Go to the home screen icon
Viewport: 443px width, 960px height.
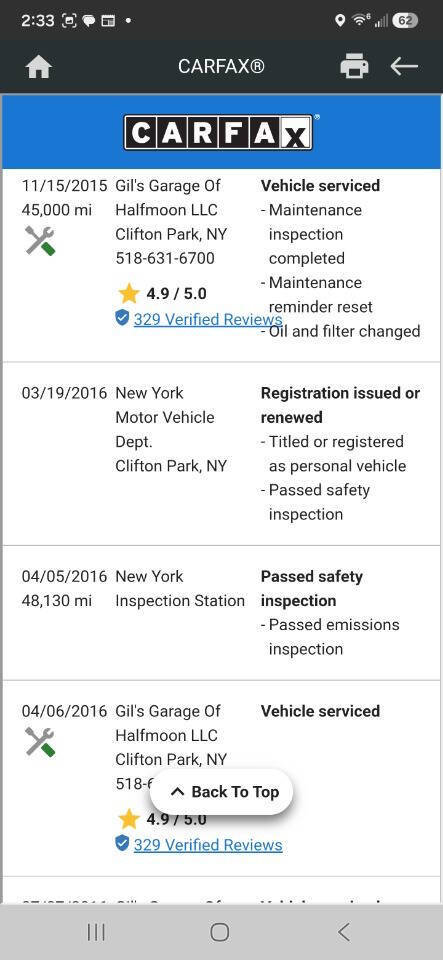tap(39, 67)
